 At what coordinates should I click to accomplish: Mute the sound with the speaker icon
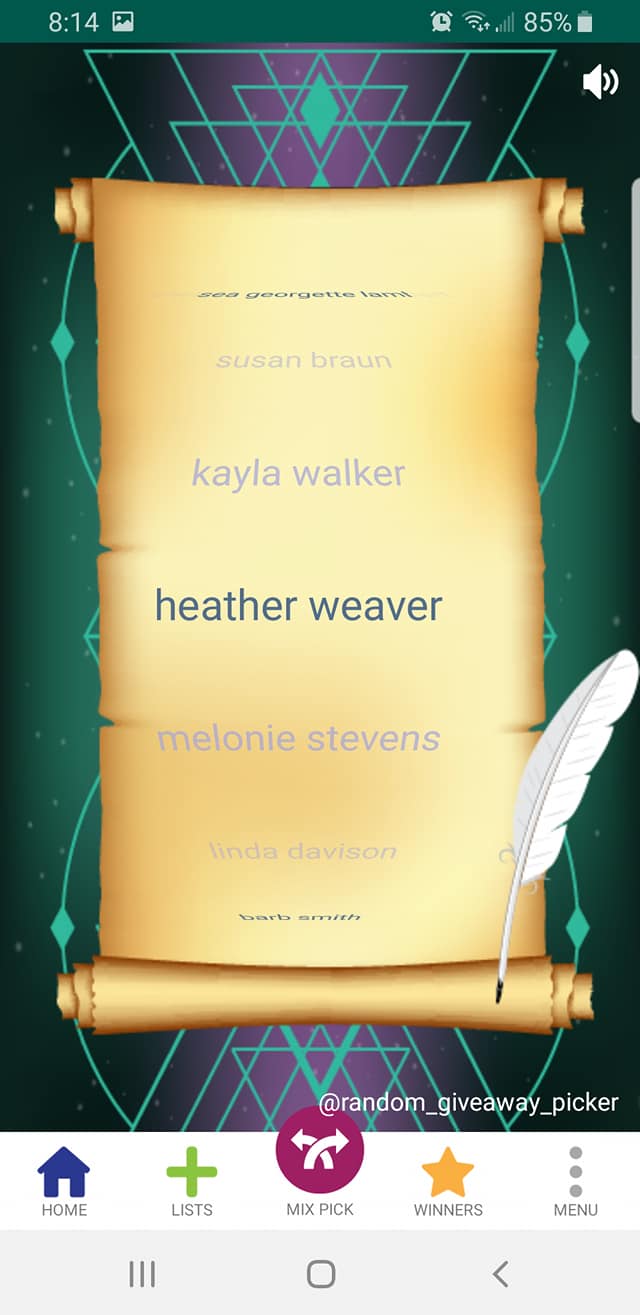pyautogui.click(x=600, y=82)
